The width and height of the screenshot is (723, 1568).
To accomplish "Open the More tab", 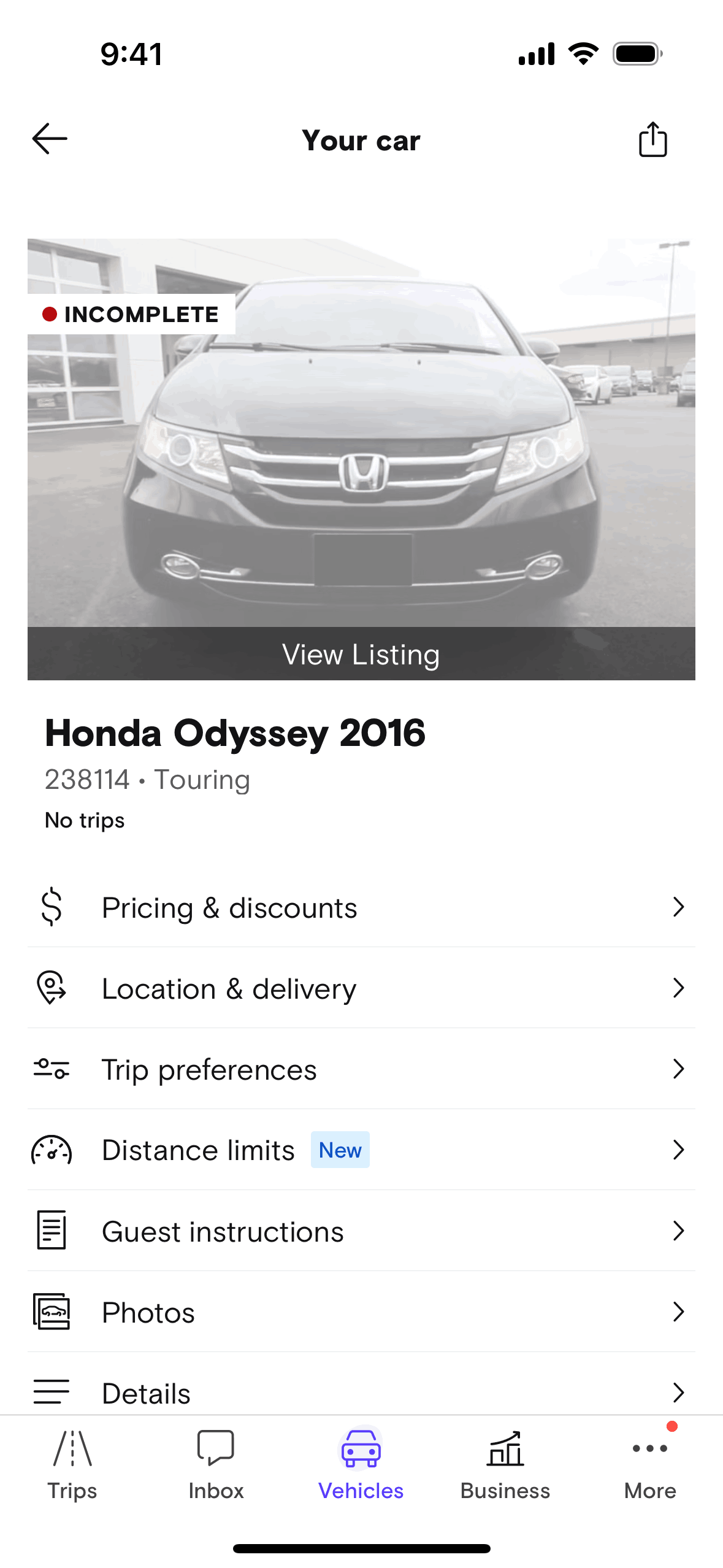I will click(x=650, y=1463).
